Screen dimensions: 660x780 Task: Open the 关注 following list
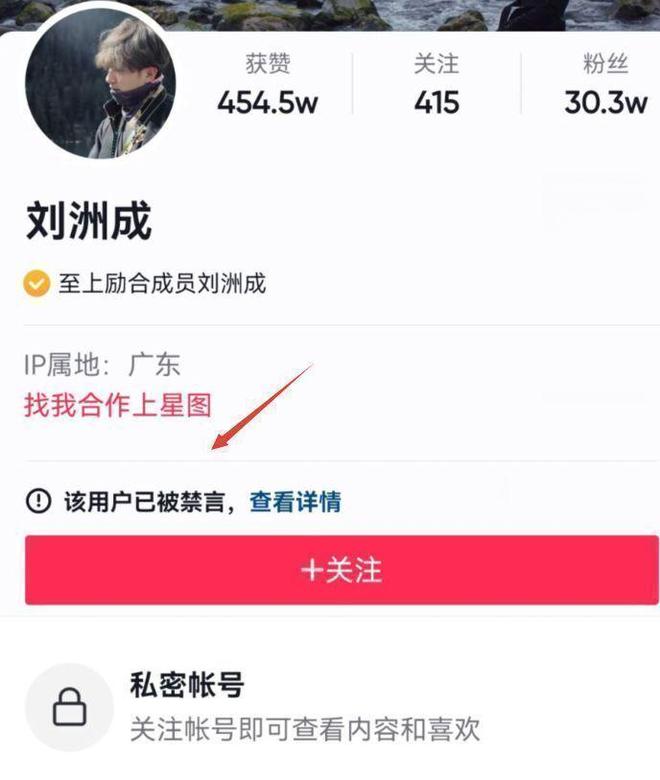(x=436, y=86)
